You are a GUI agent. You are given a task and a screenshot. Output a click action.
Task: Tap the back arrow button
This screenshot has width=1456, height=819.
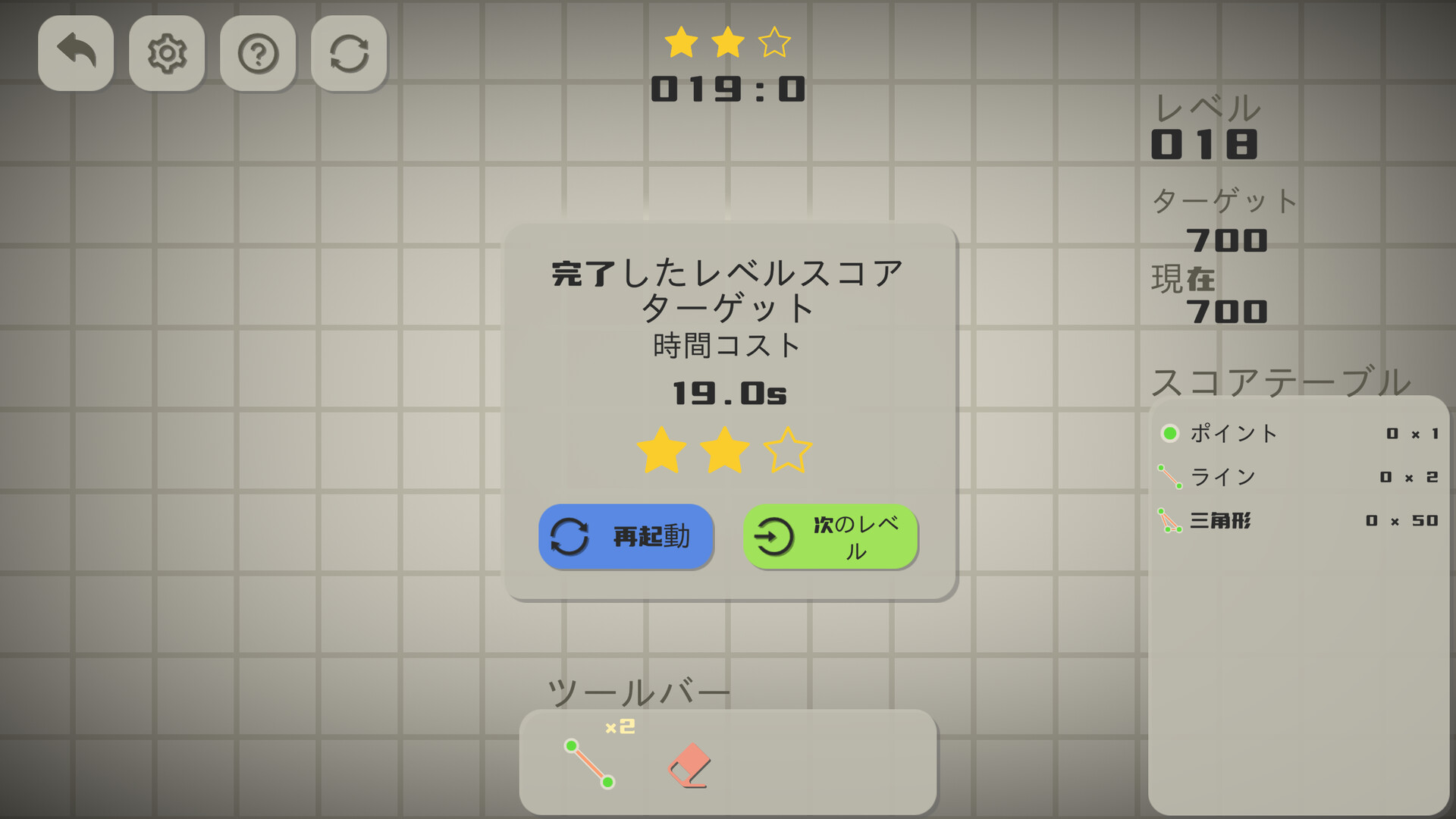coord(76,53)
